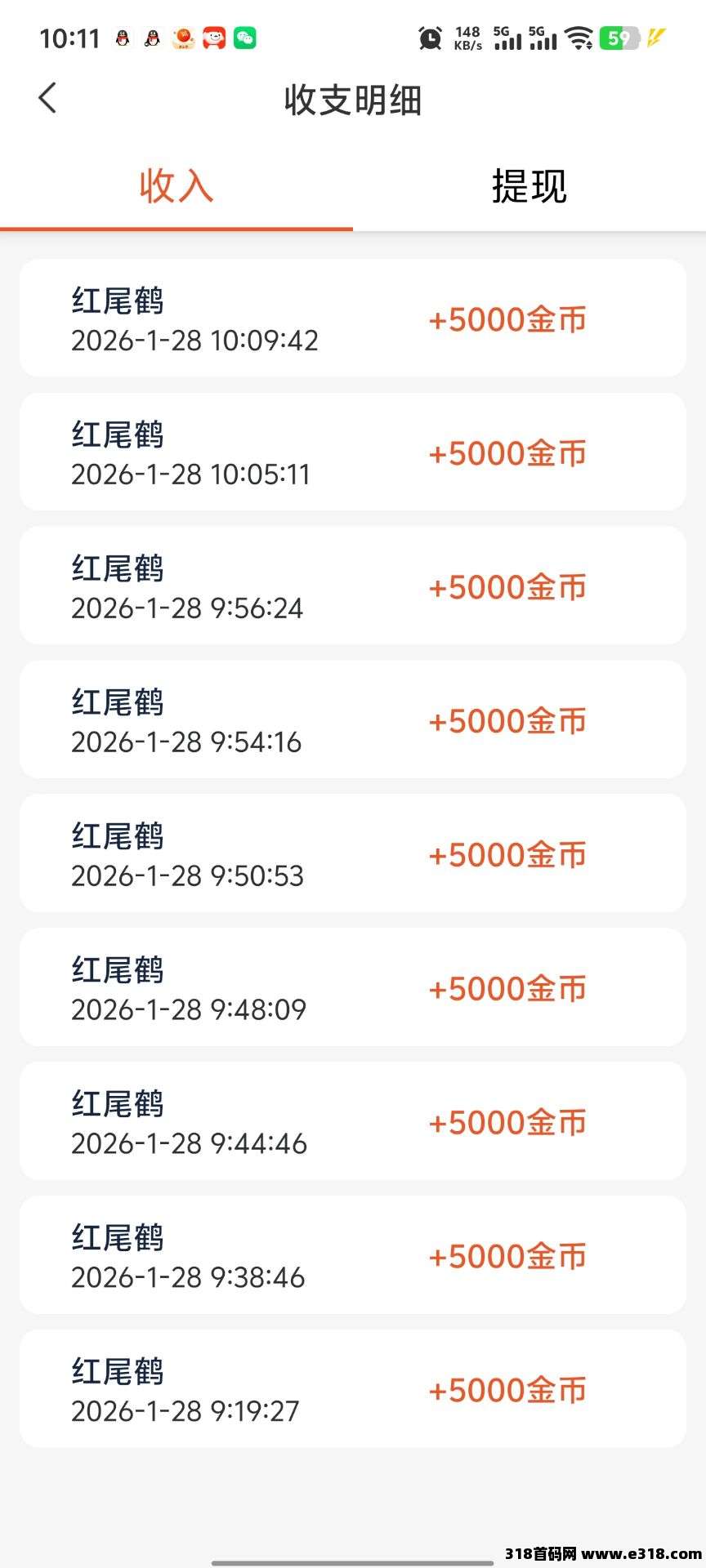Tap the second QQ icon in the status bar
Screen dimensions: 706x1568
pyautogui.click(x=152, y=38)
